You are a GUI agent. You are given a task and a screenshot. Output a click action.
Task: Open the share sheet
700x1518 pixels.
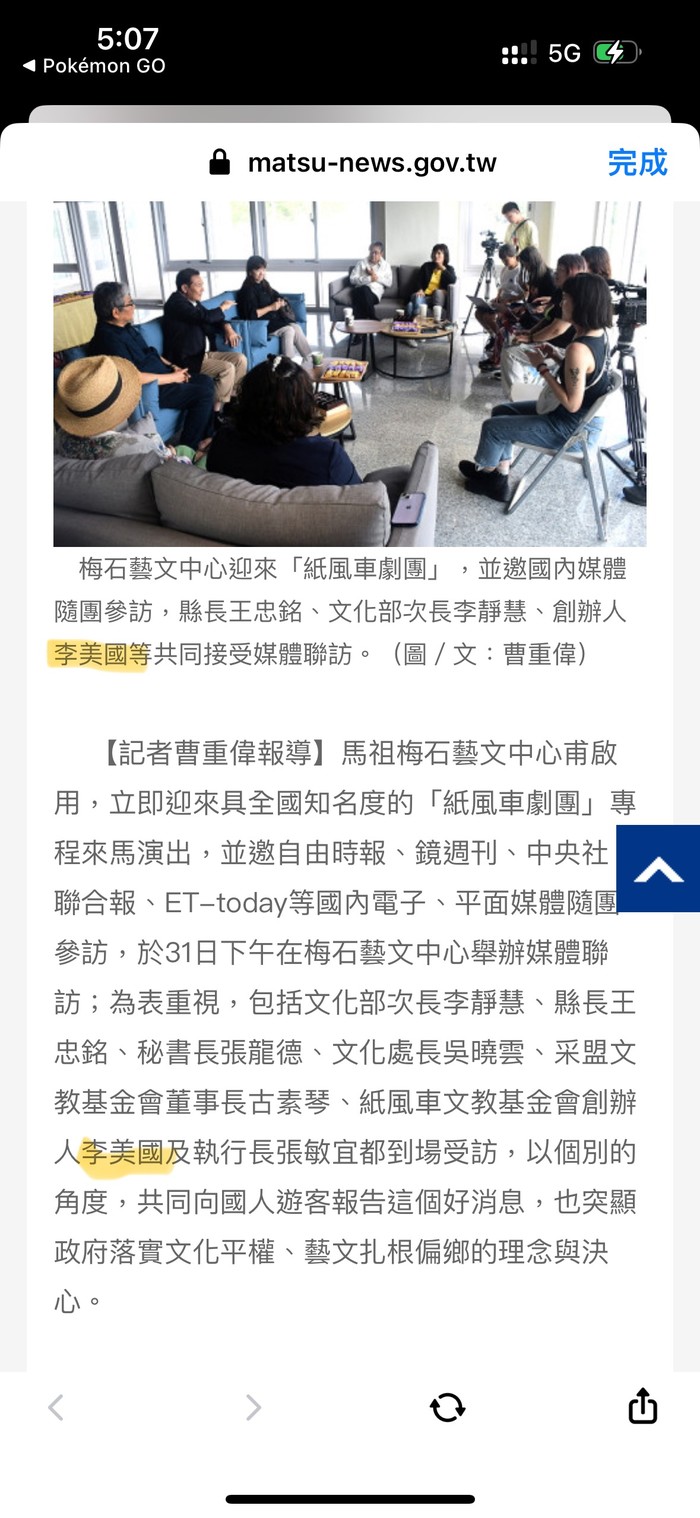[642, 1406]
